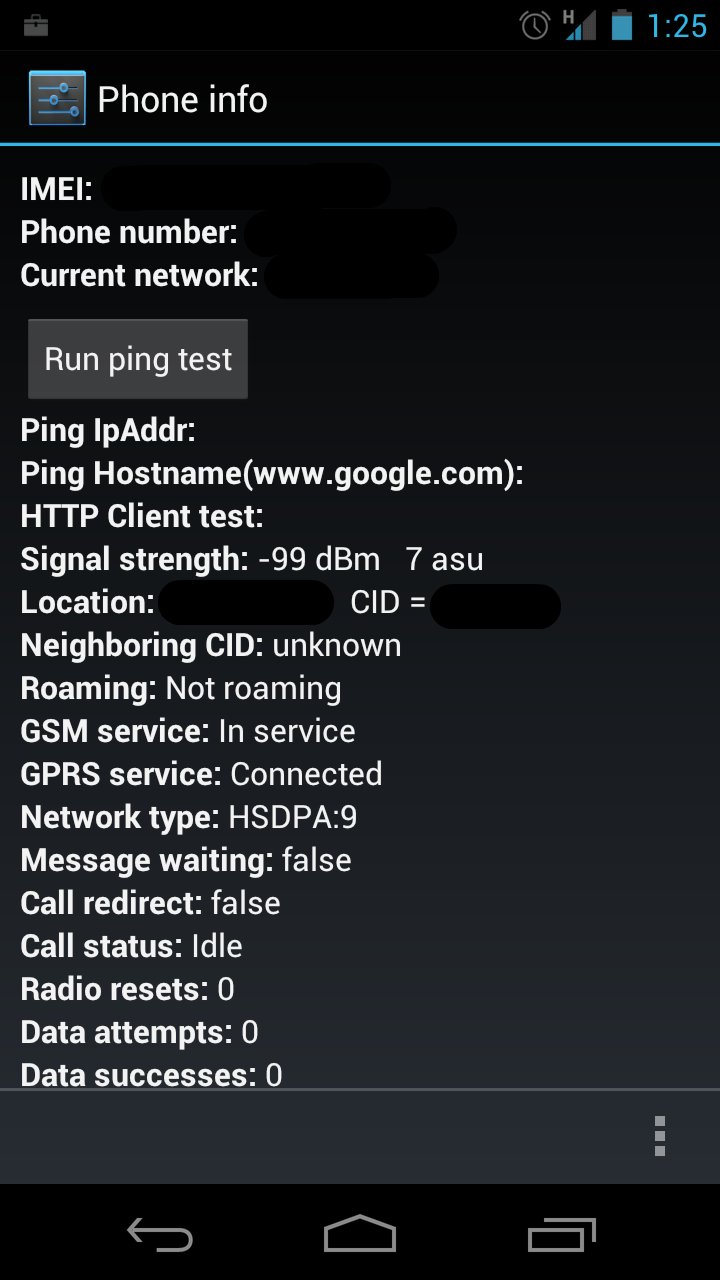Select the Neighboring CID unknown entry
This screenshot has height=1280, width=720.
210,645
